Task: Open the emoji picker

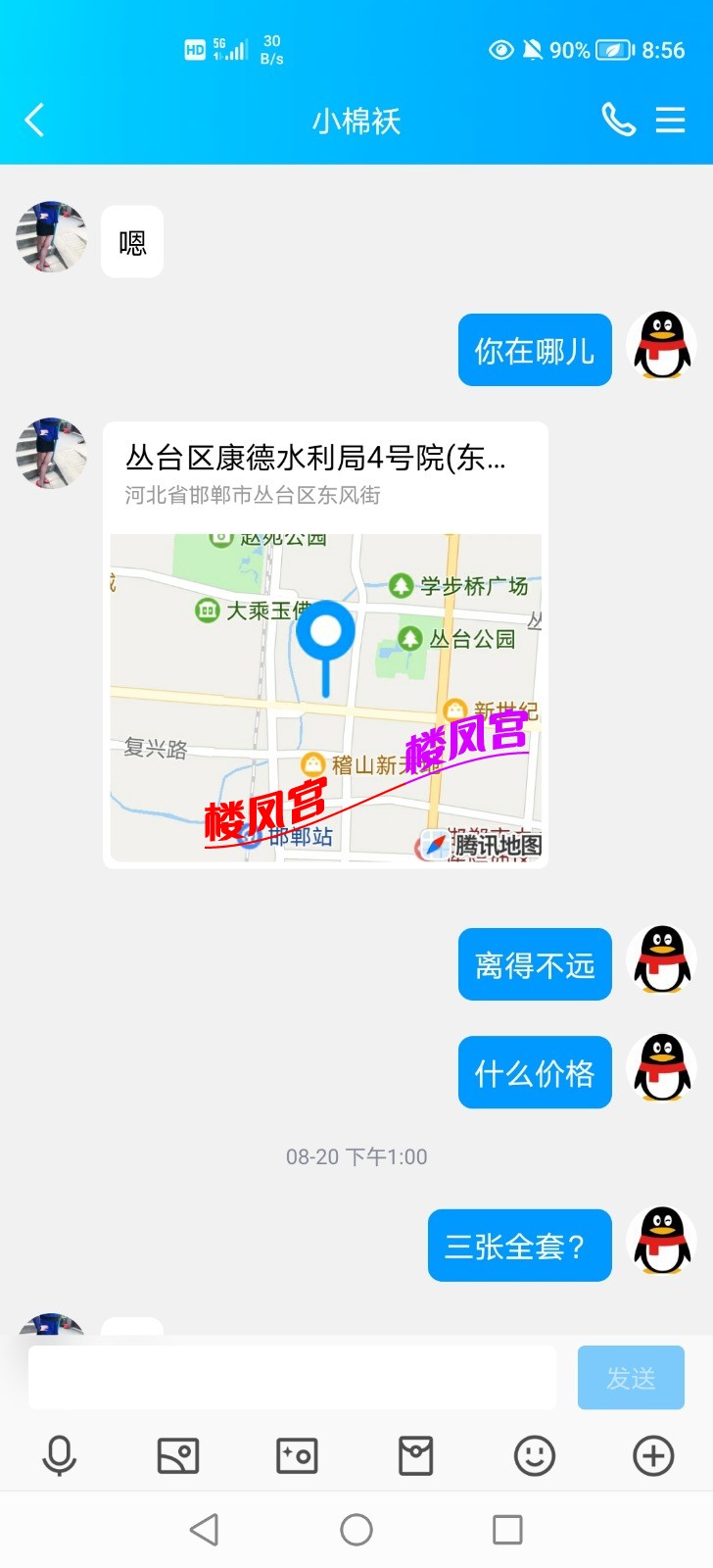Action: pos(535,1456)
